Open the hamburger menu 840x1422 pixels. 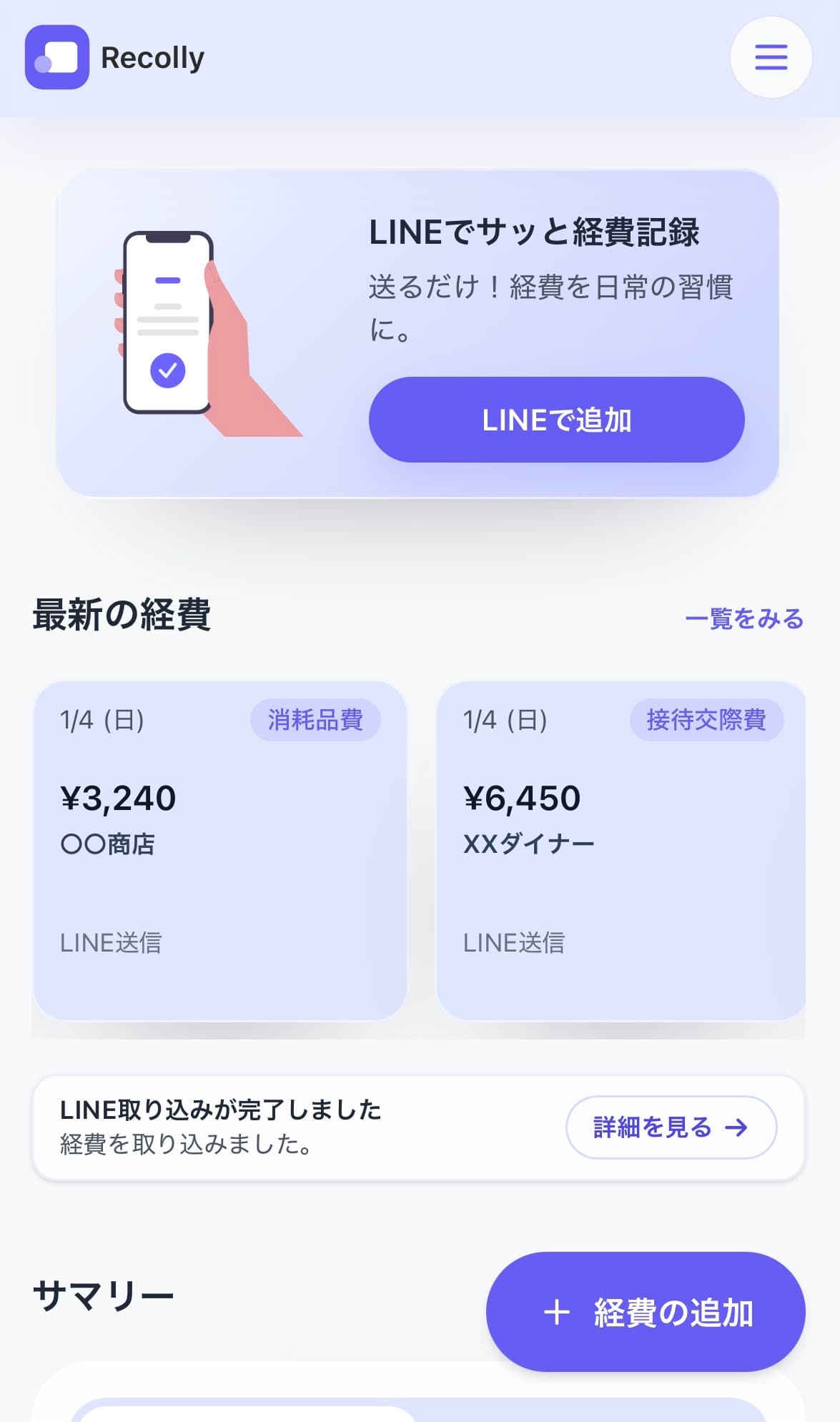[x=771, y=59]
